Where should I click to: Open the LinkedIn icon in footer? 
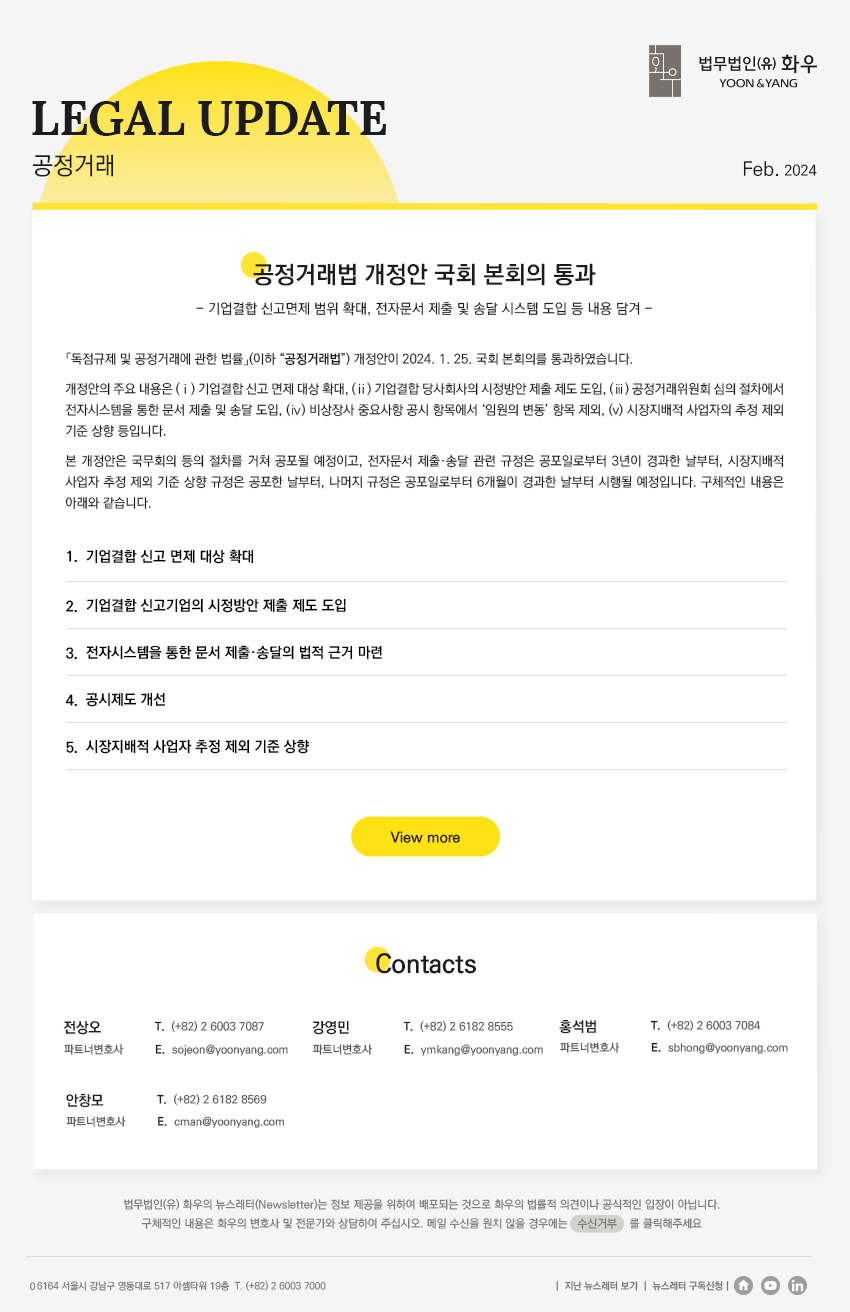[x=797, y=1285]
